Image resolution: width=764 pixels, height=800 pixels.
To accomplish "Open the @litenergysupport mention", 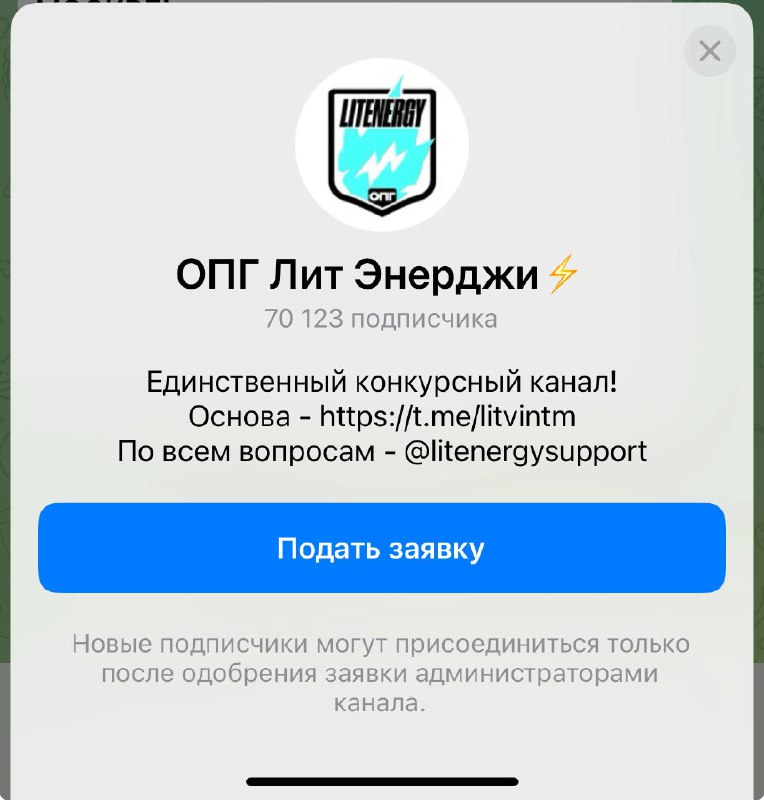I will pos(526,451).
